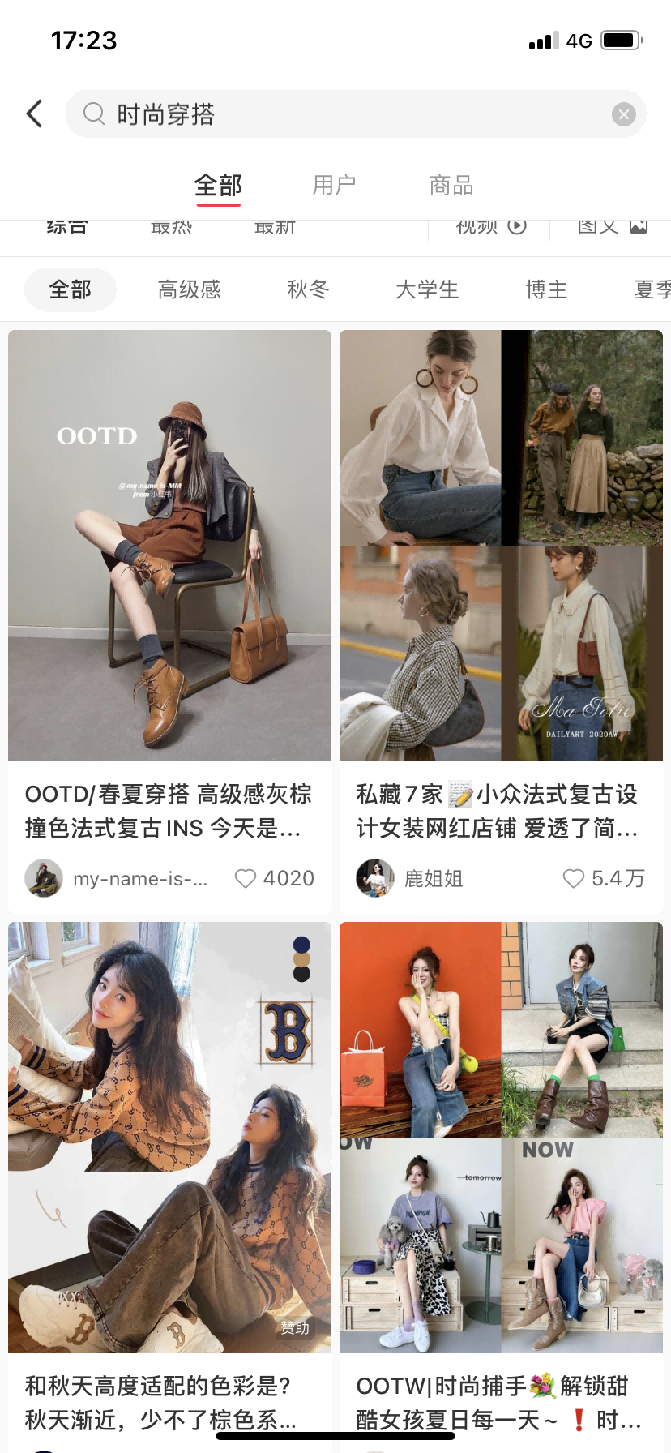Image resolution: width=671 pixels, height=1453 pixels.
Task: Clear the search text
Action: [x=623, y=114]
